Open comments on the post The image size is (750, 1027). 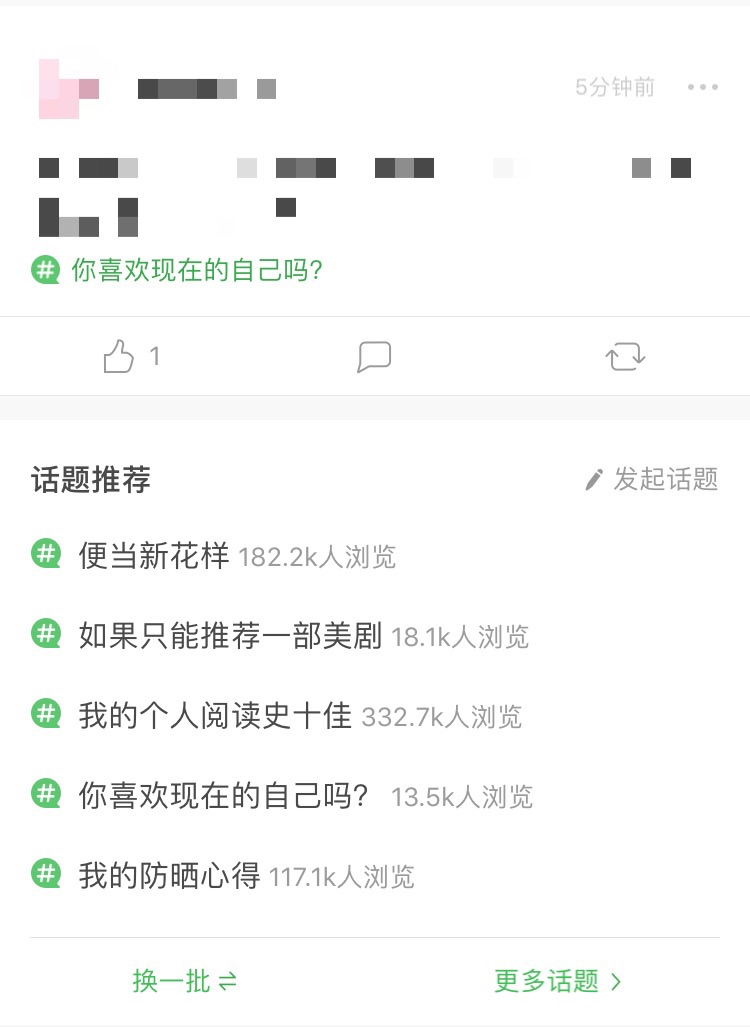[374, 357]
